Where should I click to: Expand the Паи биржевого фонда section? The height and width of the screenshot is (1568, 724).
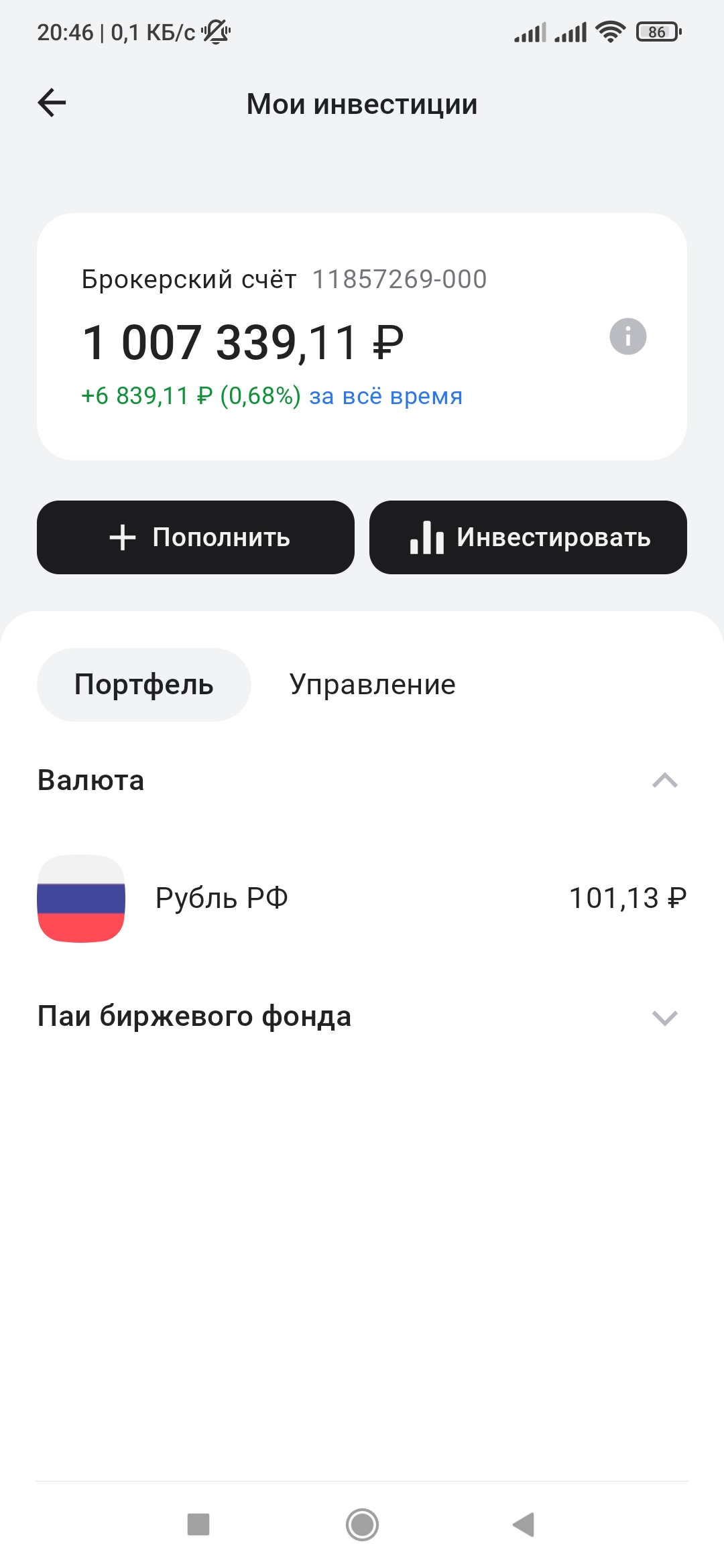coord(664,1017)
